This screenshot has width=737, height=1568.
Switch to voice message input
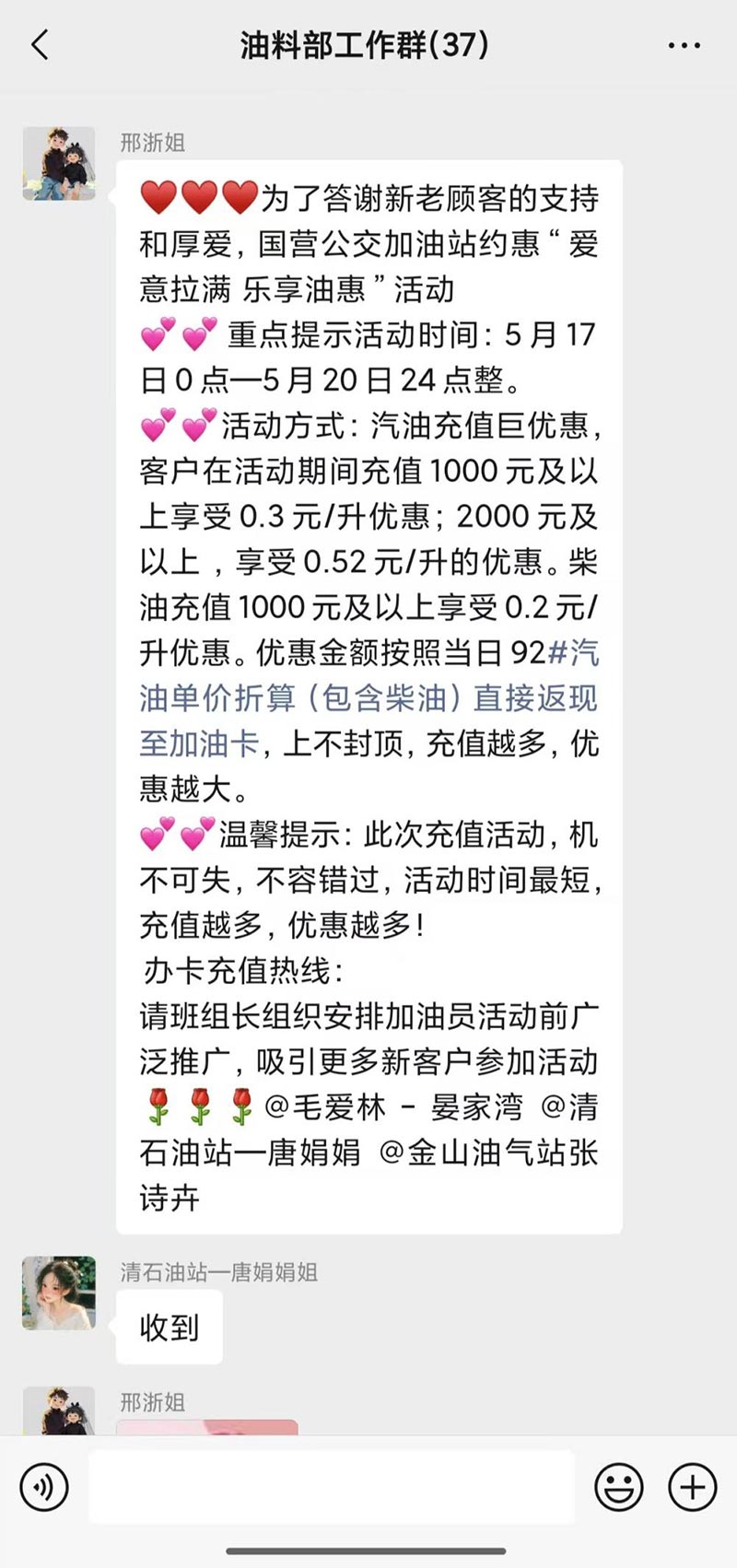43,1487
